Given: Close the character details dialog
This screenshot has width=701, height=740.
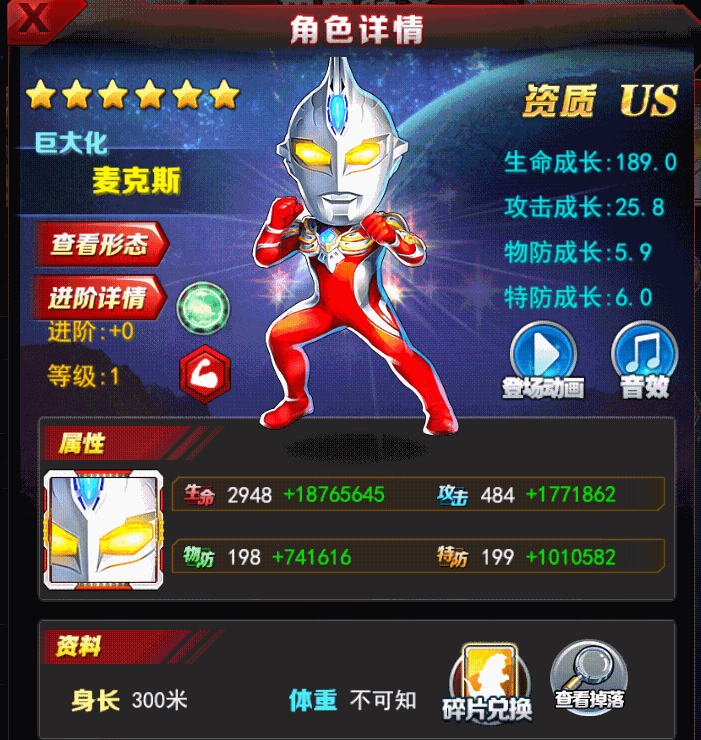Looking at the screenshot, I should coord(33,18).
